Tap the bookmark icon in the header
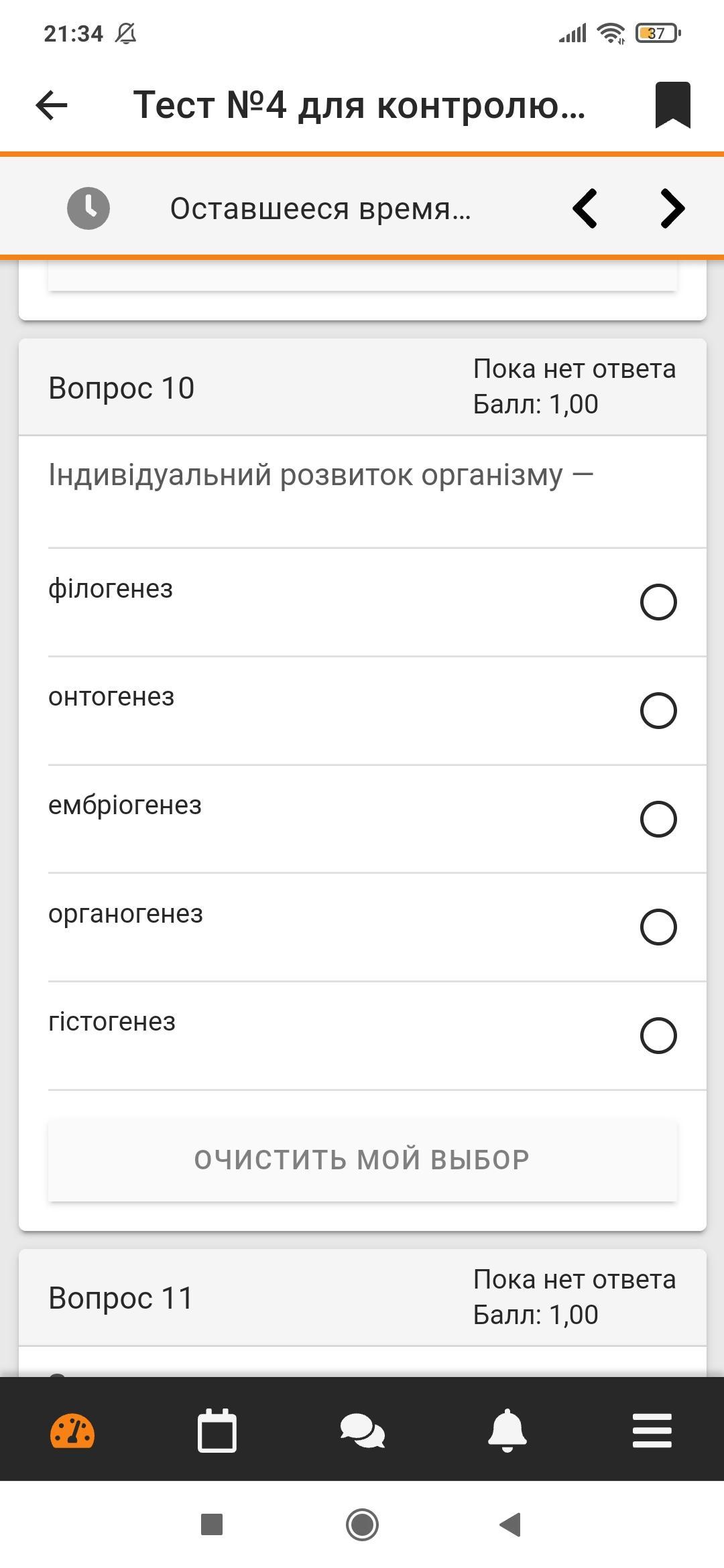Image resolution: width=724 pixels, height=1568 pixels. pos(672,105)
